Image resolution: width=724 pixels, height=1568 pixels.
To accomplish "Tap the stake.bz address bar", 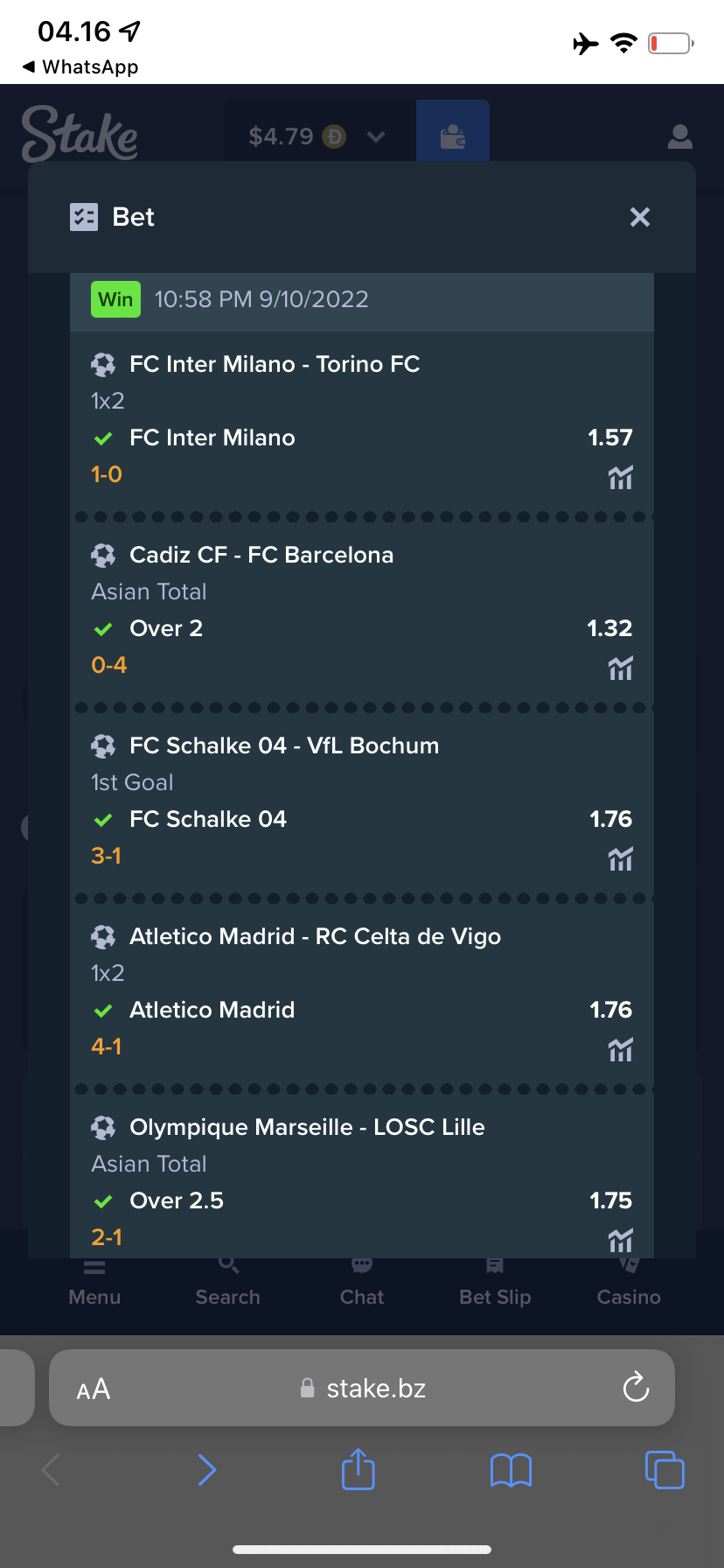I will point(362,1388).
